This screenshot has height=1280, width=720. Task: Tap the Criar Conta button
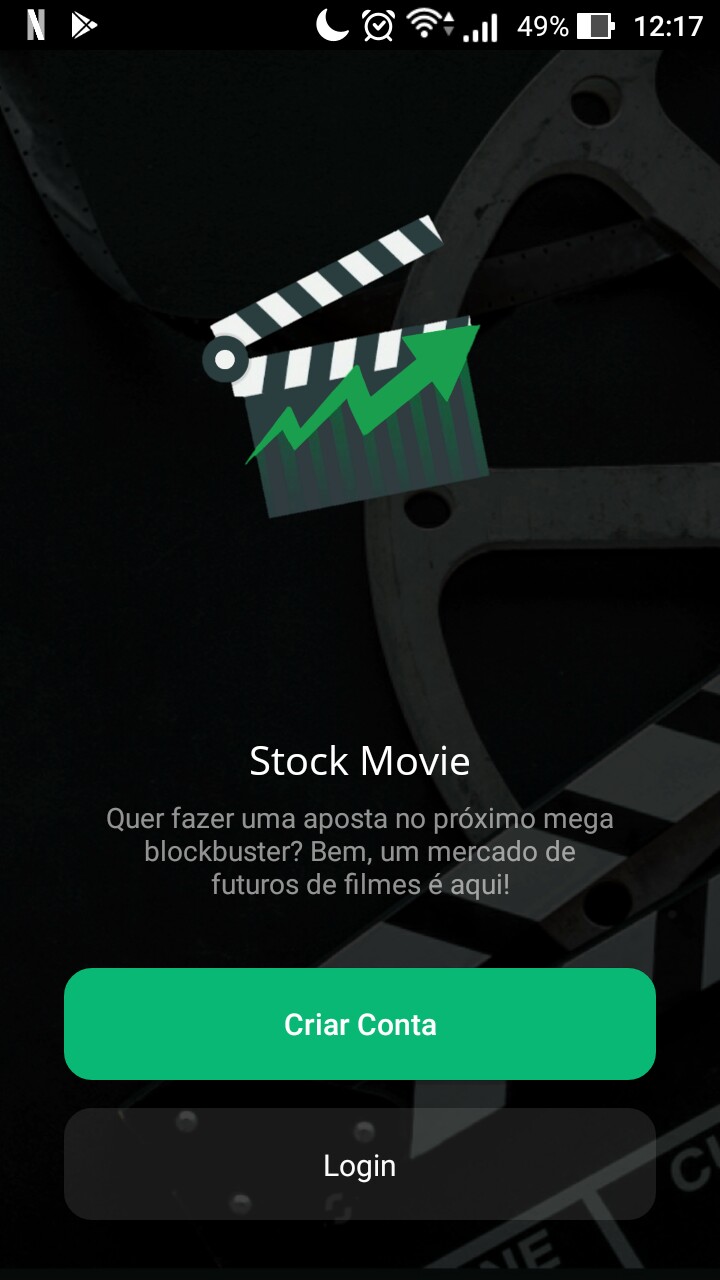point(360,1024)
